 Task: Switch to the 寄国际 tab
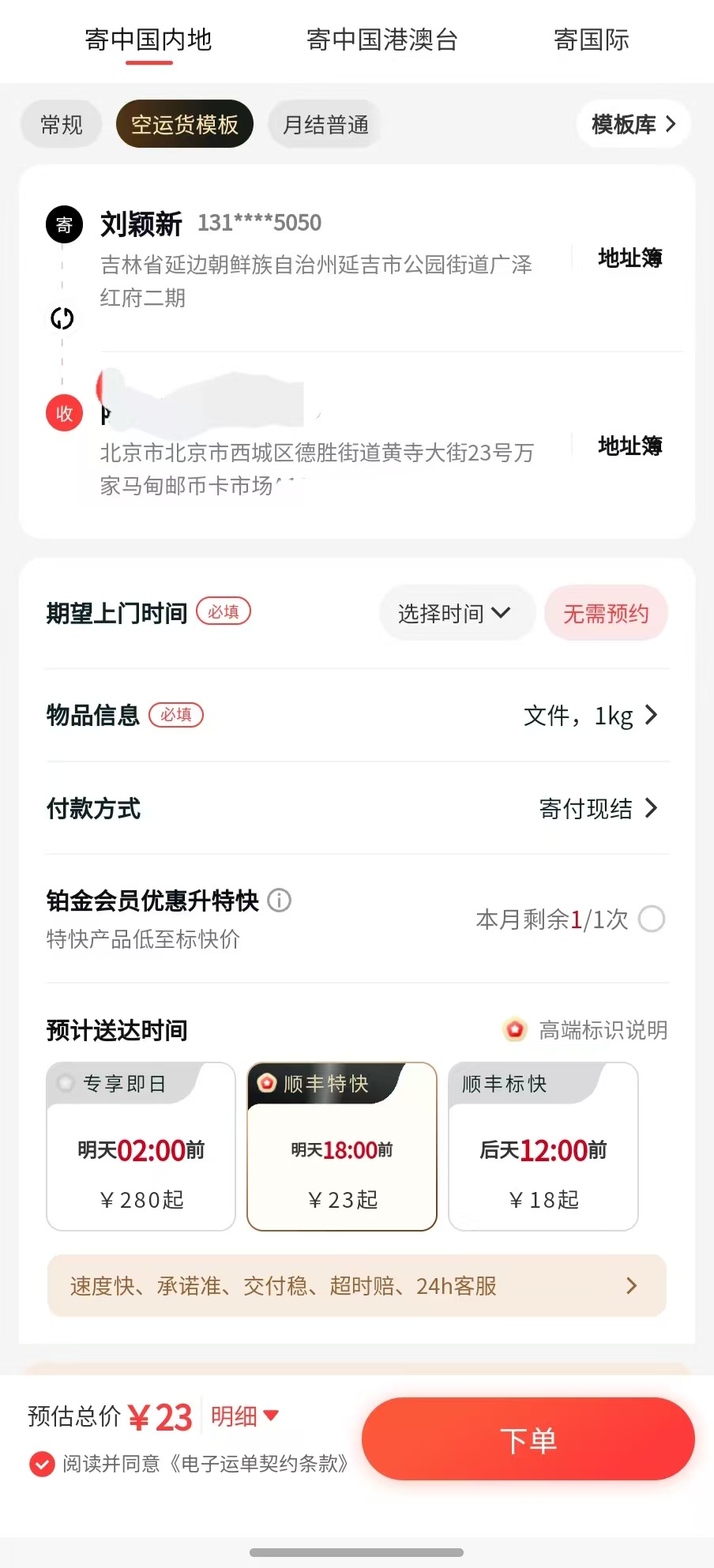tap(591, 39)
